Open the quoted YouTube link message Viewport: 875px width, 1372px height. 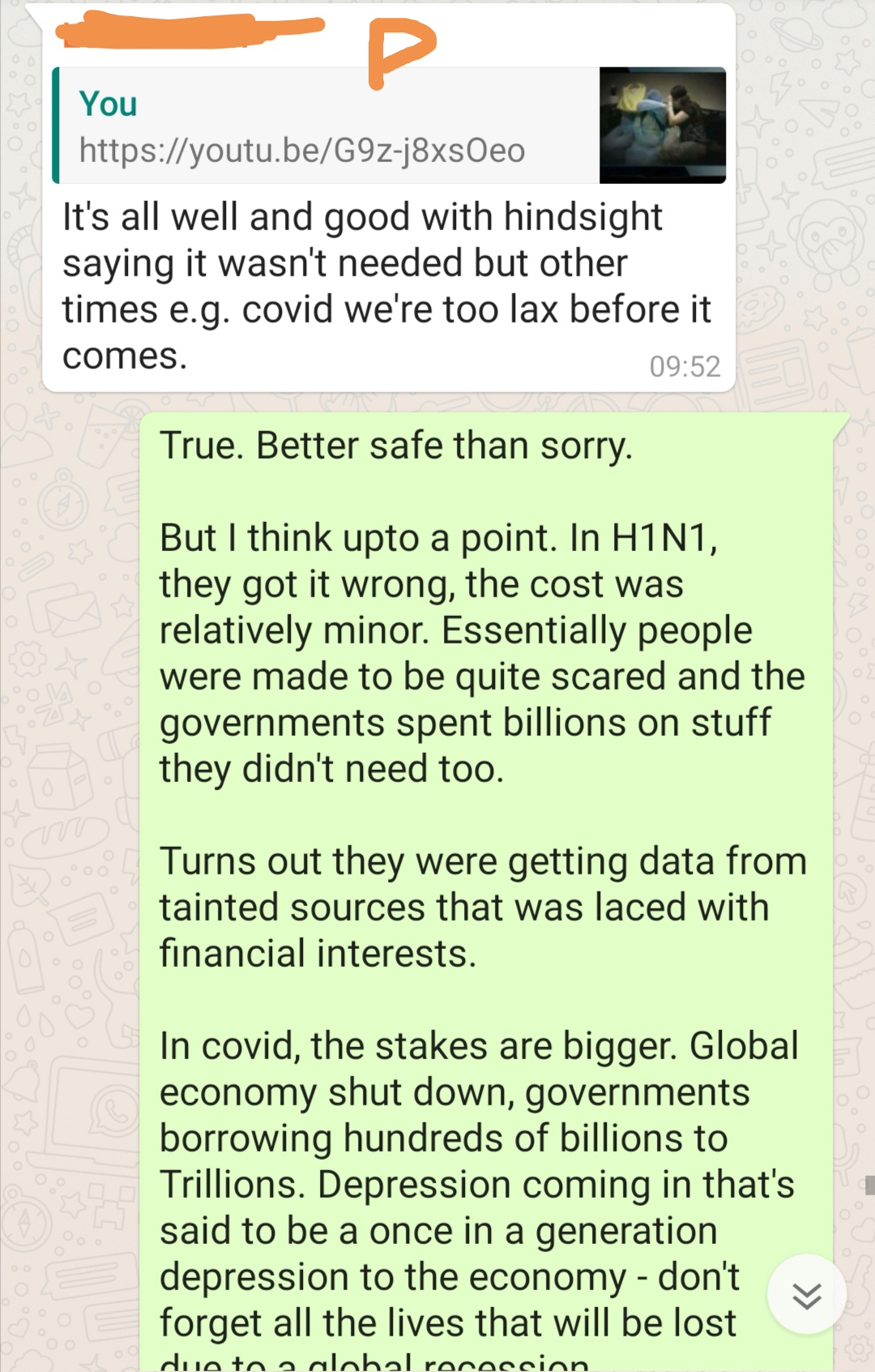[324, 126]
